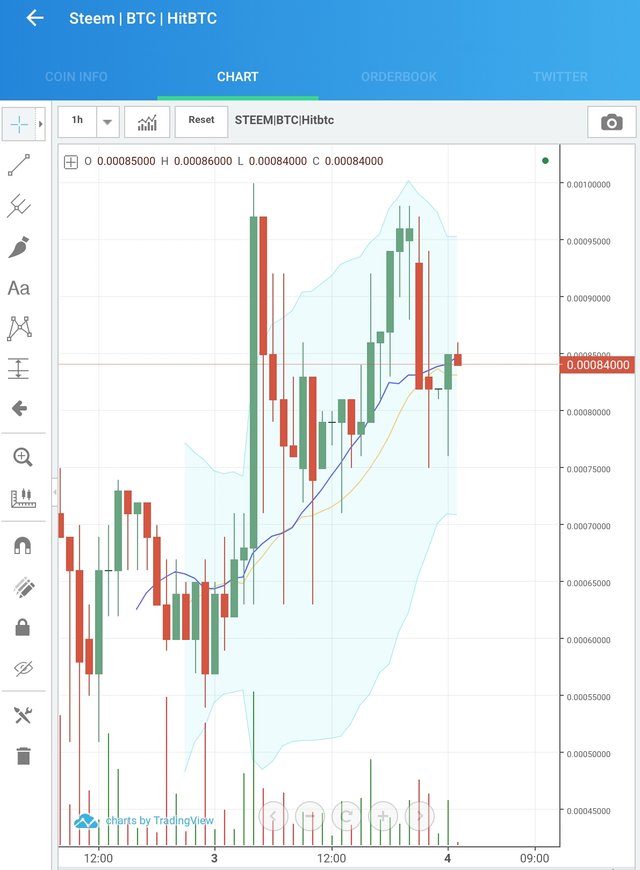640x870 pixels.
Task: Open the chart style selector
Action: 147,122
